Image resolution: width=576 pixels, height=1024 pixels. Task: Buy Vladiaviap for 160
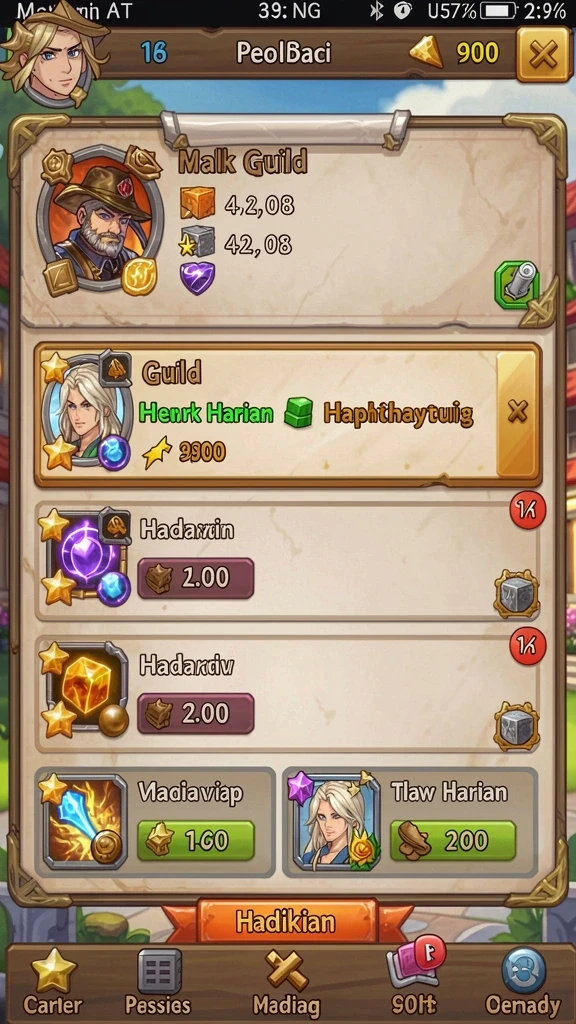pos(196,840)
